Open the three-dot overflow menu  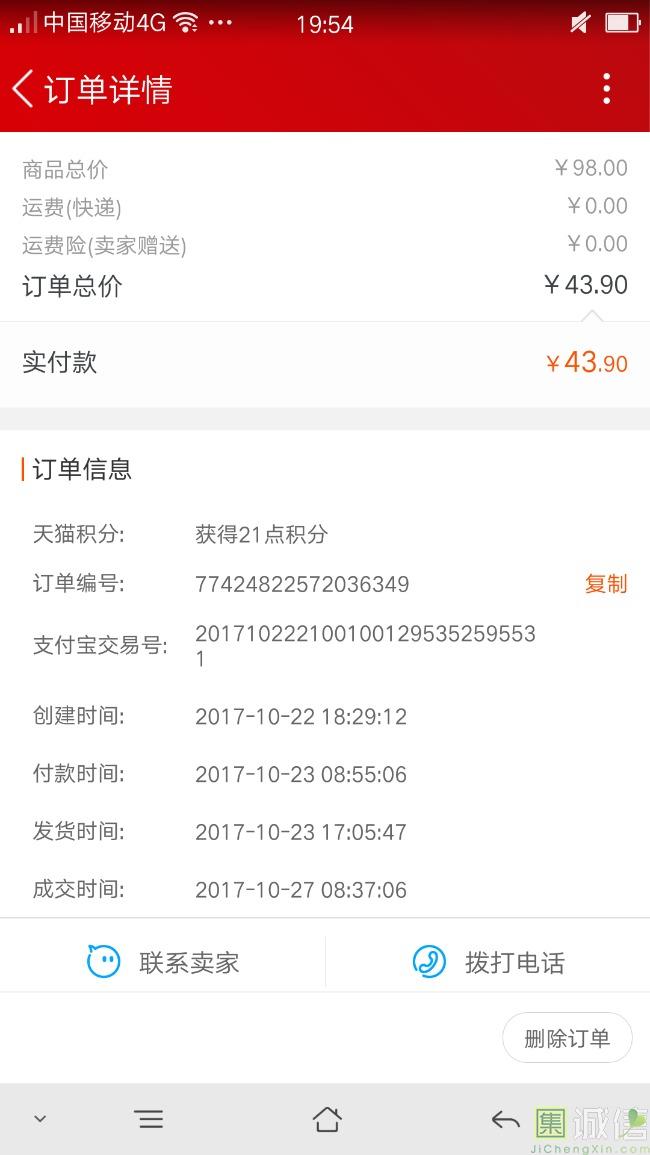point(606,89)
